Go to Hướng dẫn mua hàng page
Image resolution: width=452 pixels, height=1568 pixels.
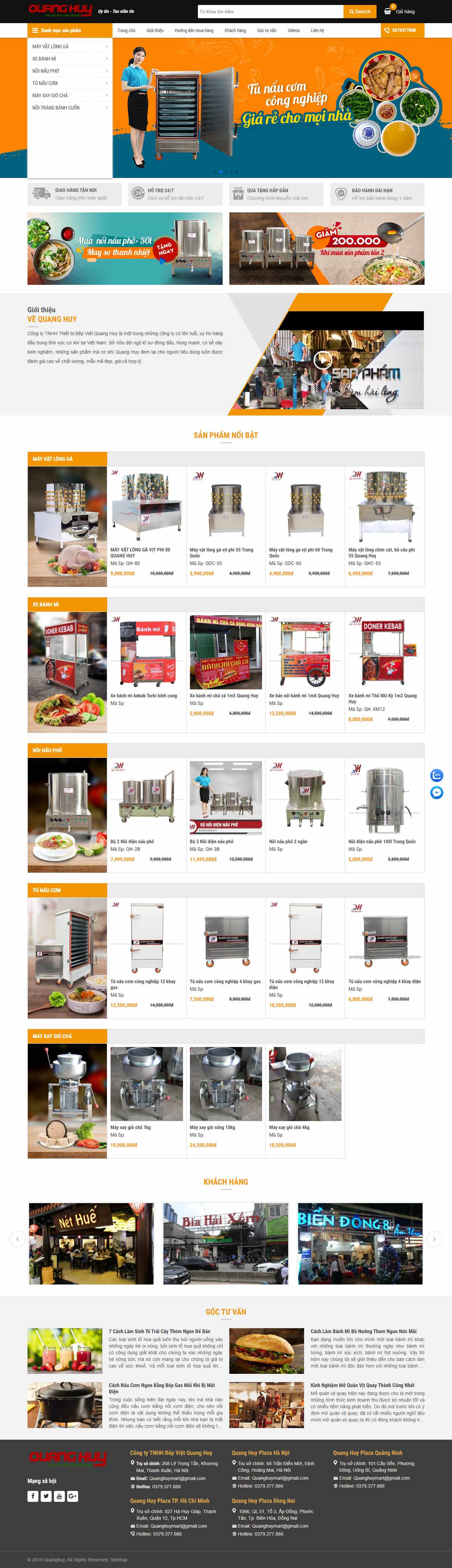click(x=194, y=30)
